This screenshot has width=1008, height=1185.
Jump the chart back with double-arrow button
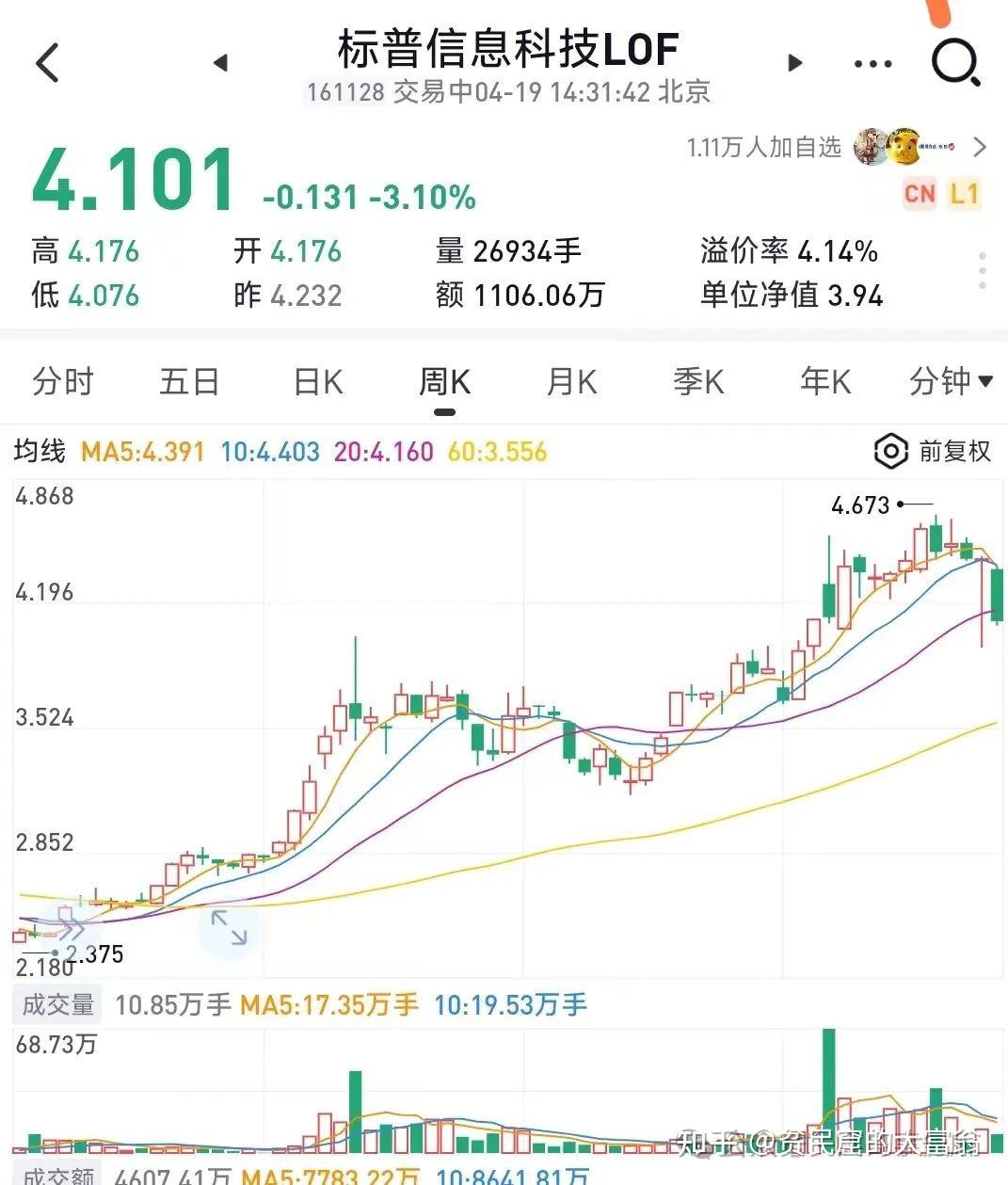pyautogui.click(x=70, y=931)
